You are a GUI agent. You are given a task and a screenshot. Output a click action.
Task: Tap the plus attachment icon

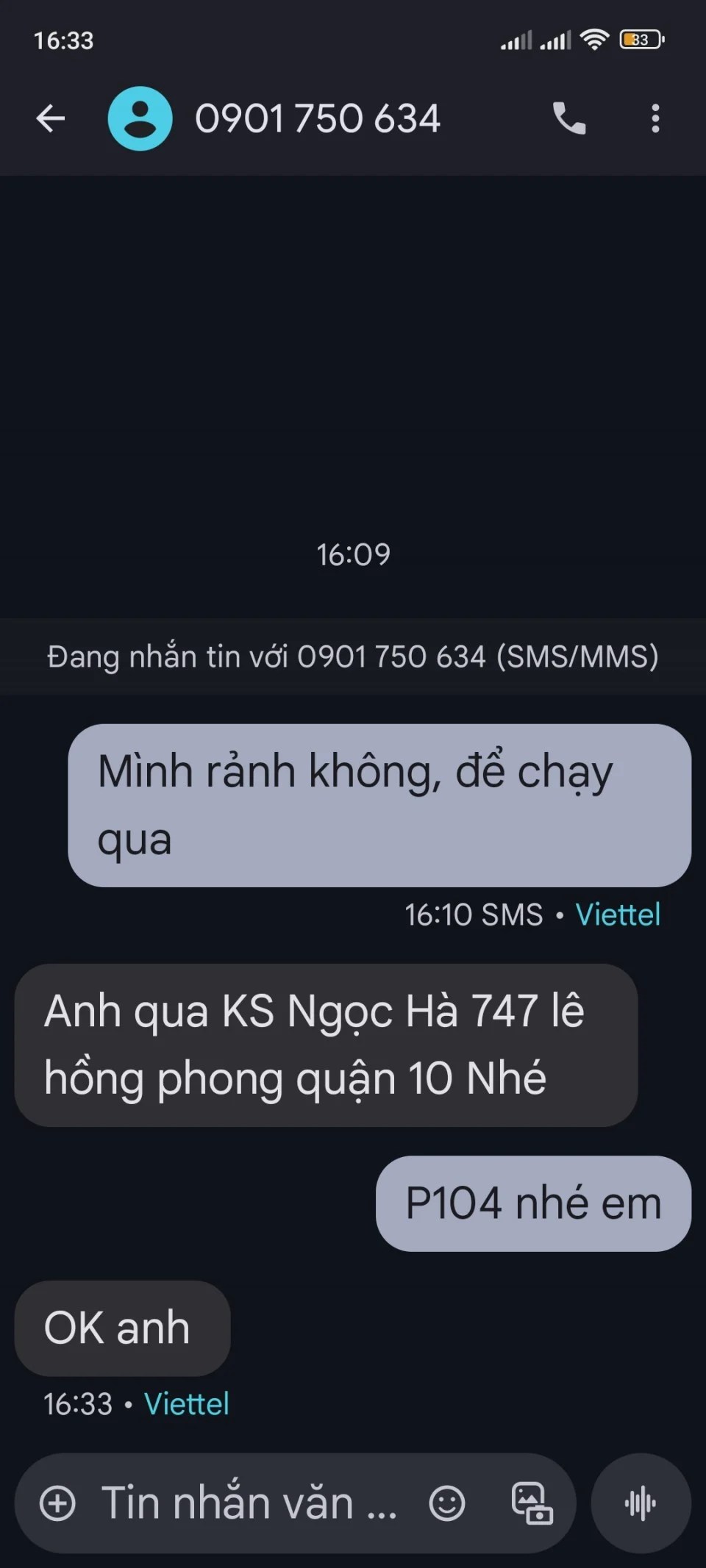57,1503
